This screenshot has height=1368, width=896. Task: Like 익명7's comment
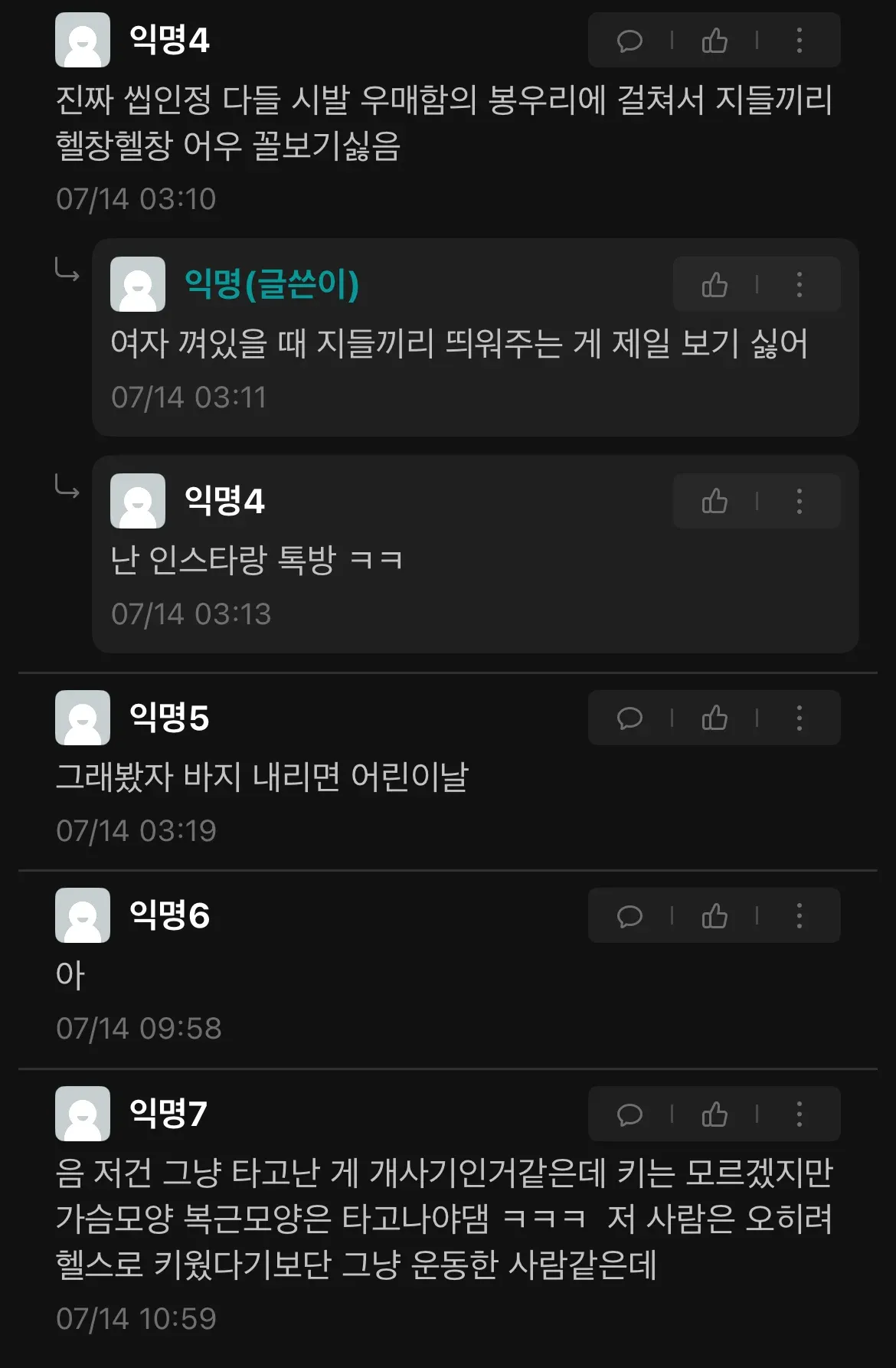pos(715,1114)
